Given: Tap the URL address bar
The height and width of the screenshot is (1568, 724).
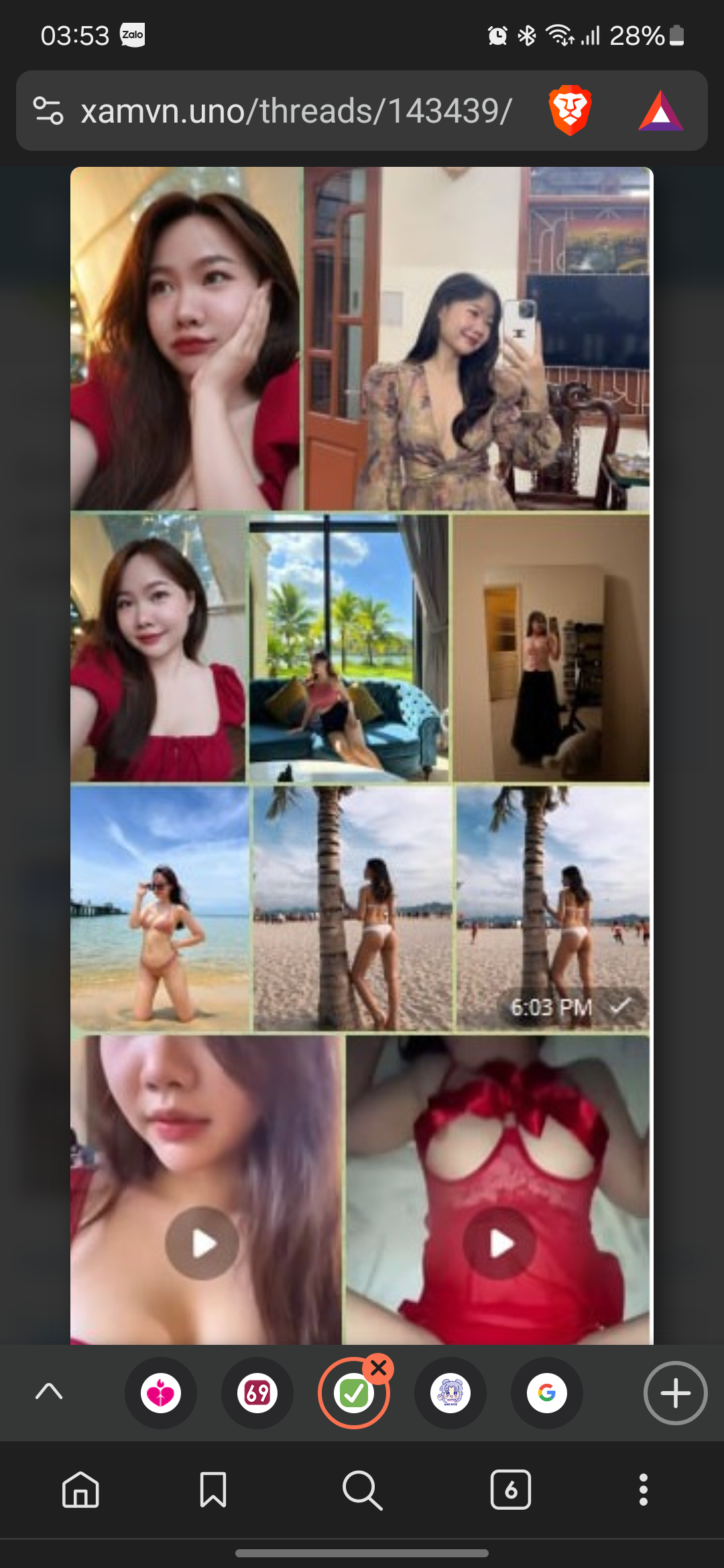Looking at the screenshot, I should coord(295,111).
